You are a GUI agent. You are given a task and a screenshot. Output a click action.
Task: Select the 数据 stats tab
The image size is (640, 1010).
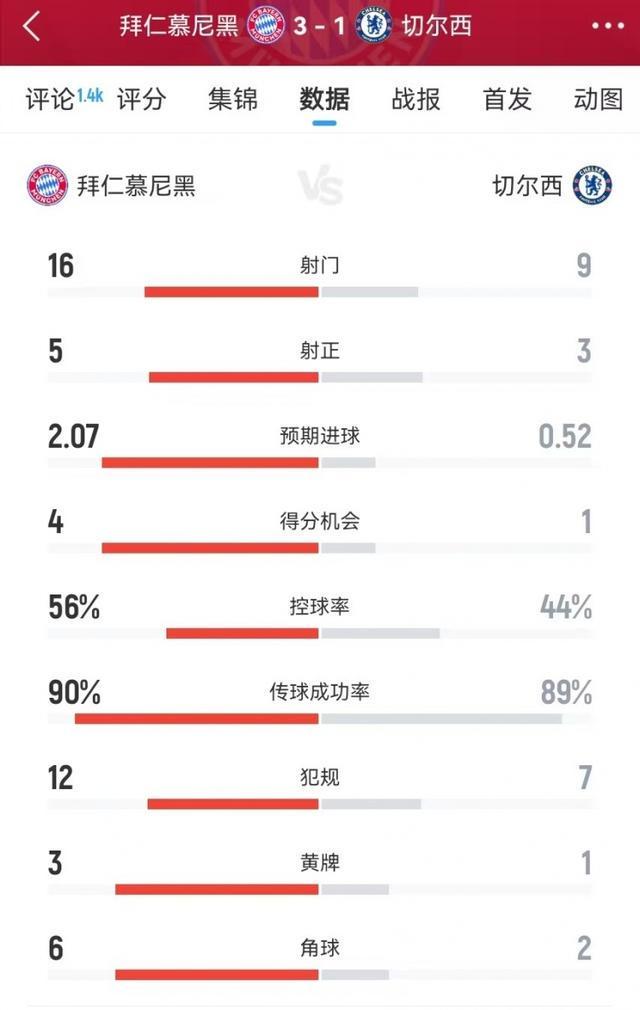pos(324,99)
